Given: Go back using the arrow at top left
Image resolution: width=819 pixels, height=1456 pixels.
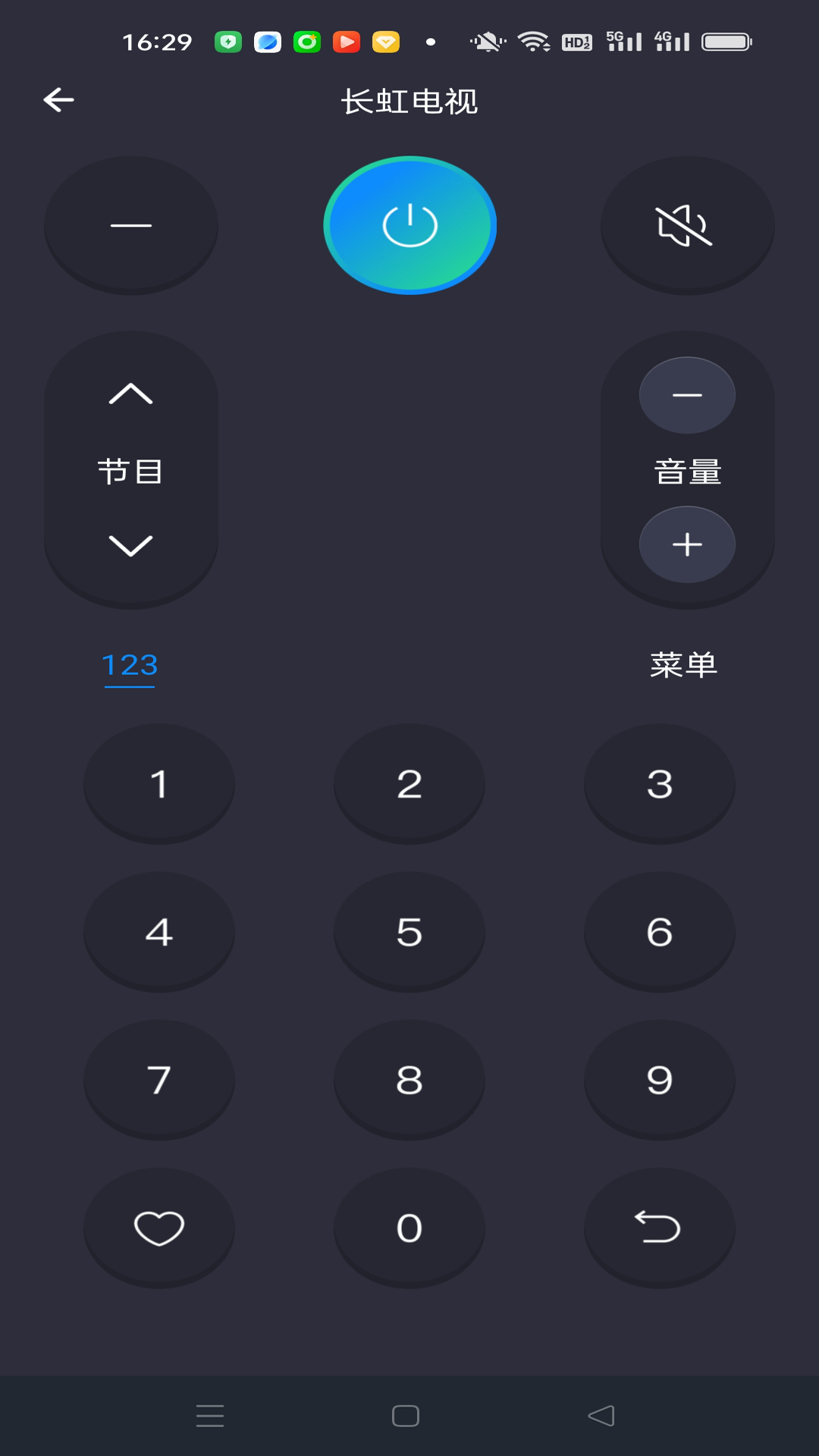Looking at the screenshot, I should (x=58, y=99).
